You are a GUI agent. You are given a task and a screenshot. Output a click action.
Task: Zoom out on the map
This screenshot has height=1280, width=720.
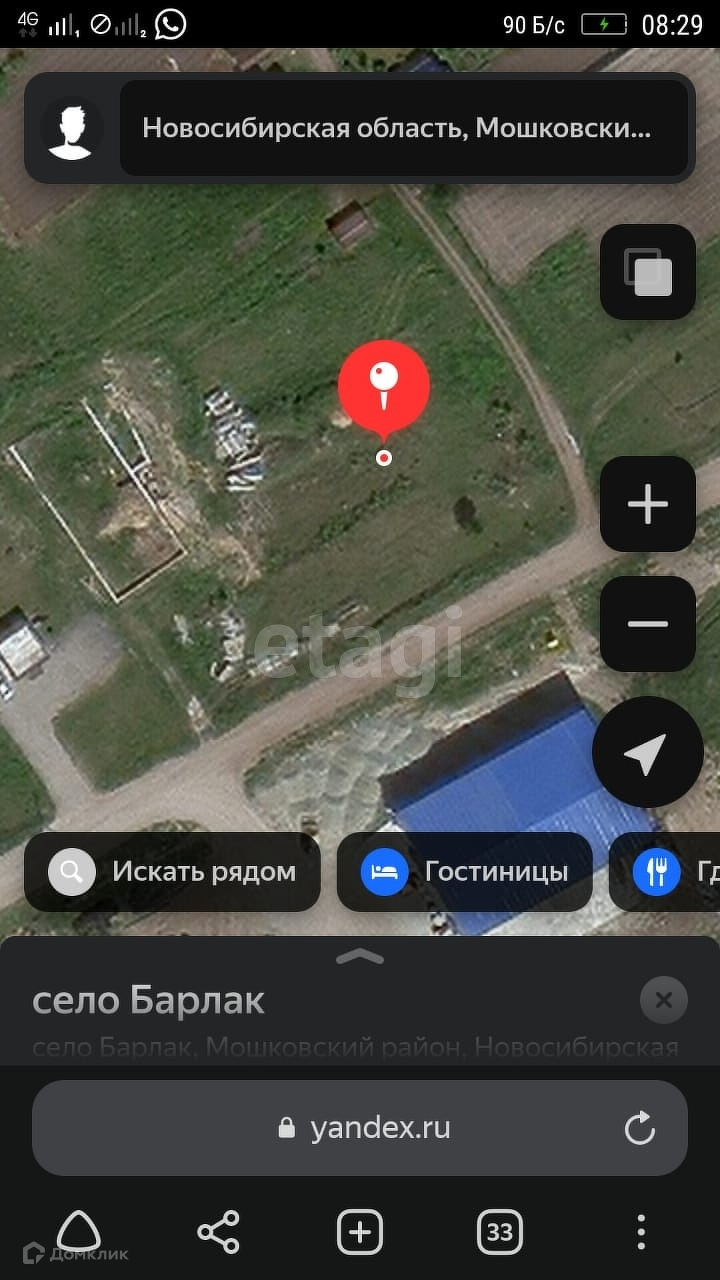[x=647, y=624]
